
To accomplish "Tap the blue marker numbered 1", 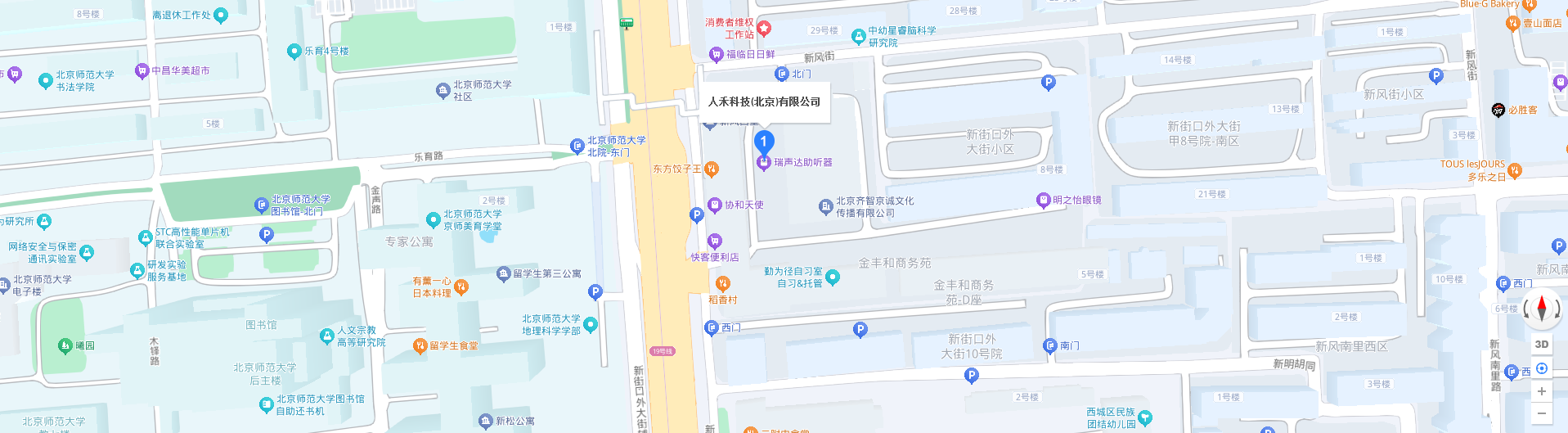I will 763,142.
